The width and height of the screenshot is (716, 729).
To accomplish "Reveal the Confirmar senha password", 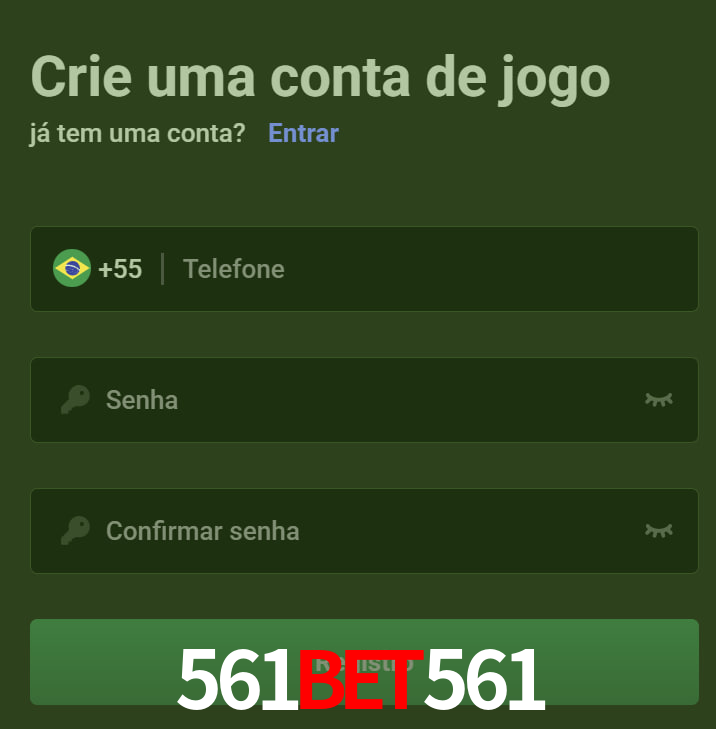I will point(658,531).
